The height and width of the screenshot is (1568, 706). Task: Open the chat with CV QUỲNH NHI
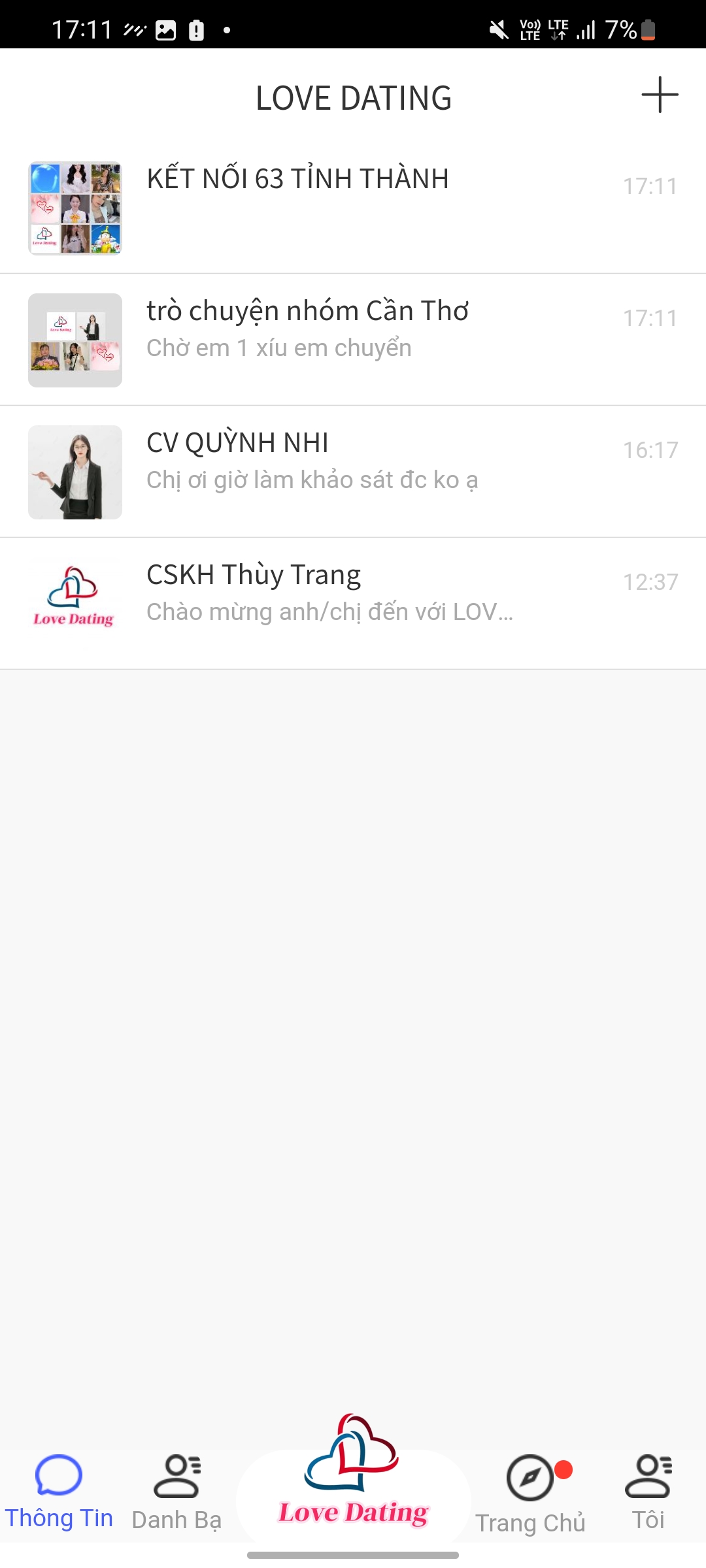353,472
